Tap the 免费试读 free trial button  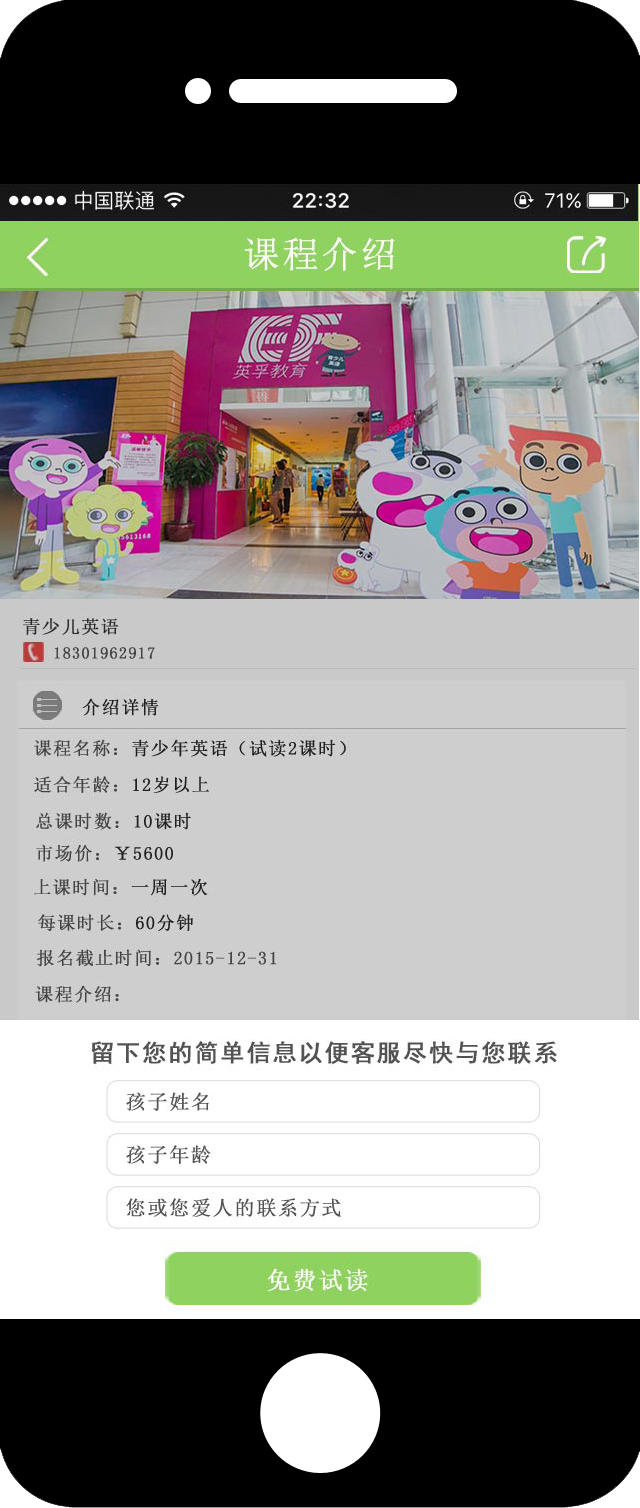point(322,1279)
